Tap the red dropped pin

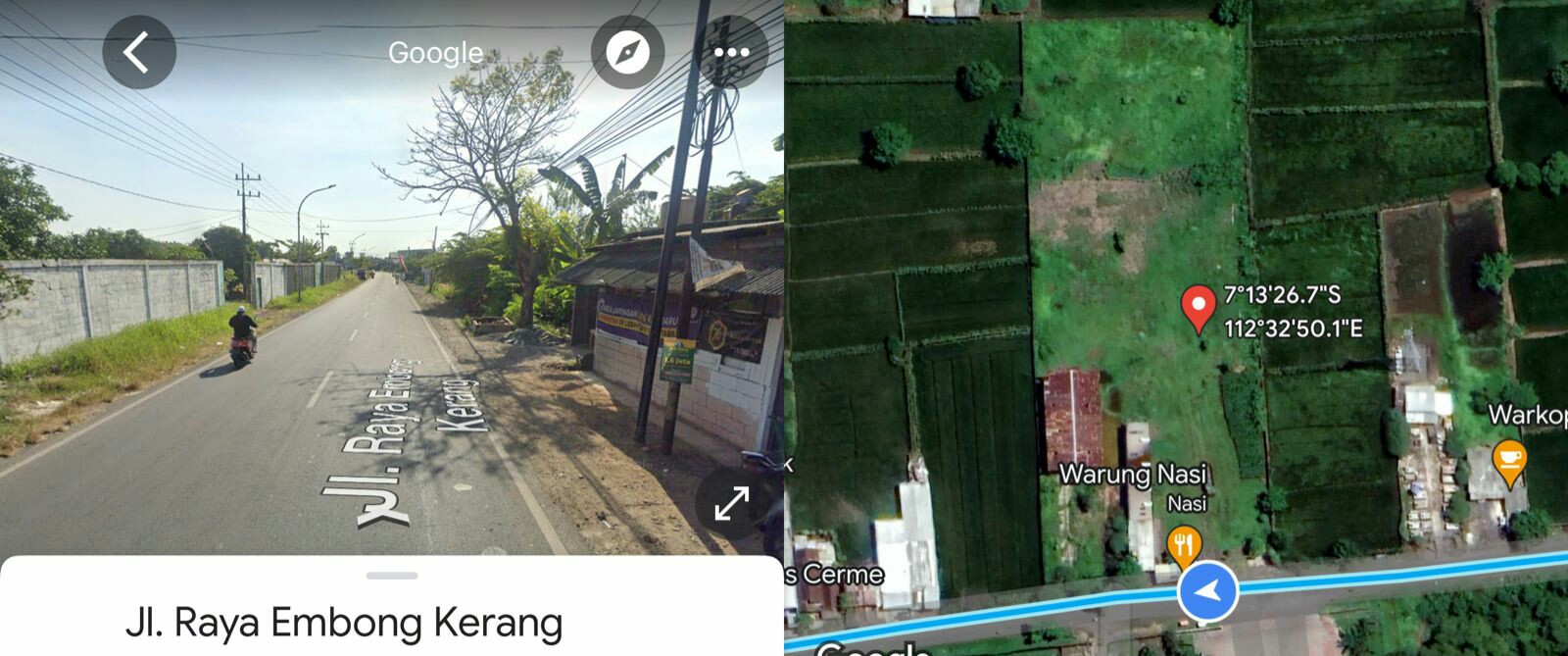1198,308
